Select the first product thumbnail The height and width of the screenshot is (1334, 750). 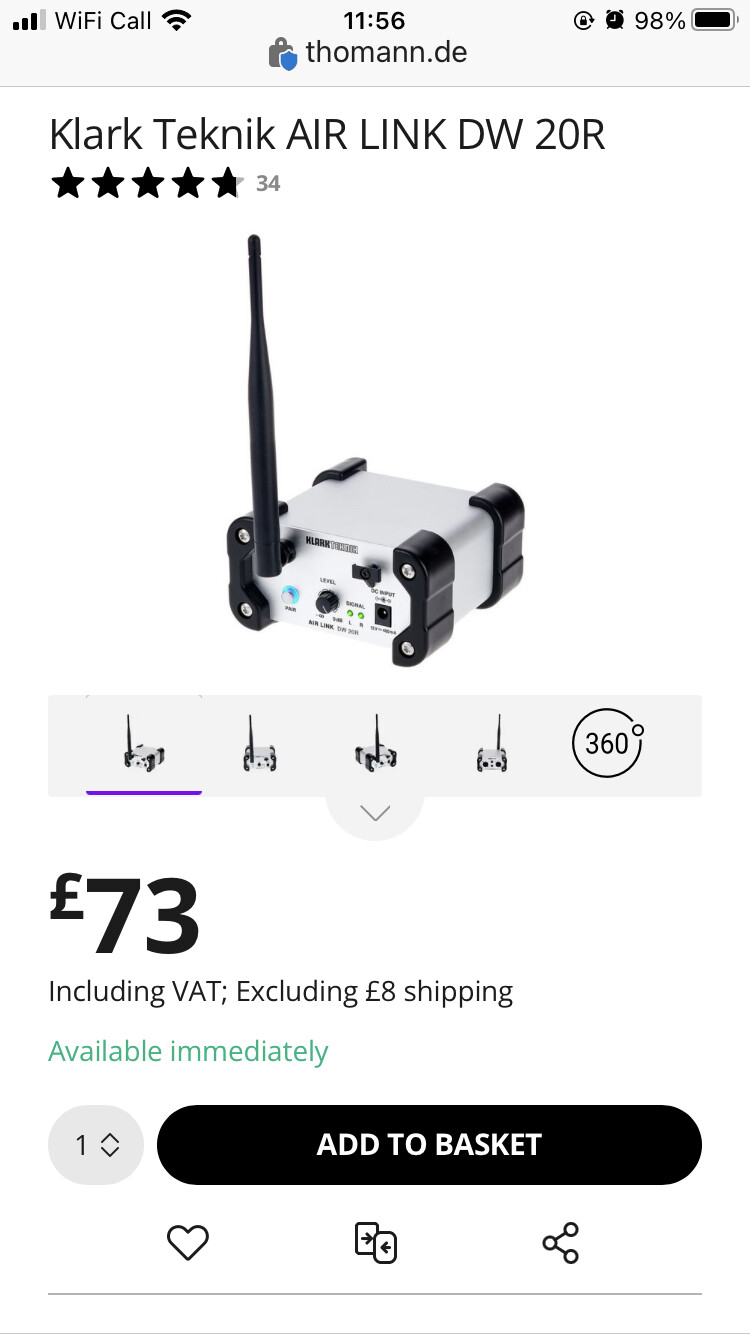point(144,745)
